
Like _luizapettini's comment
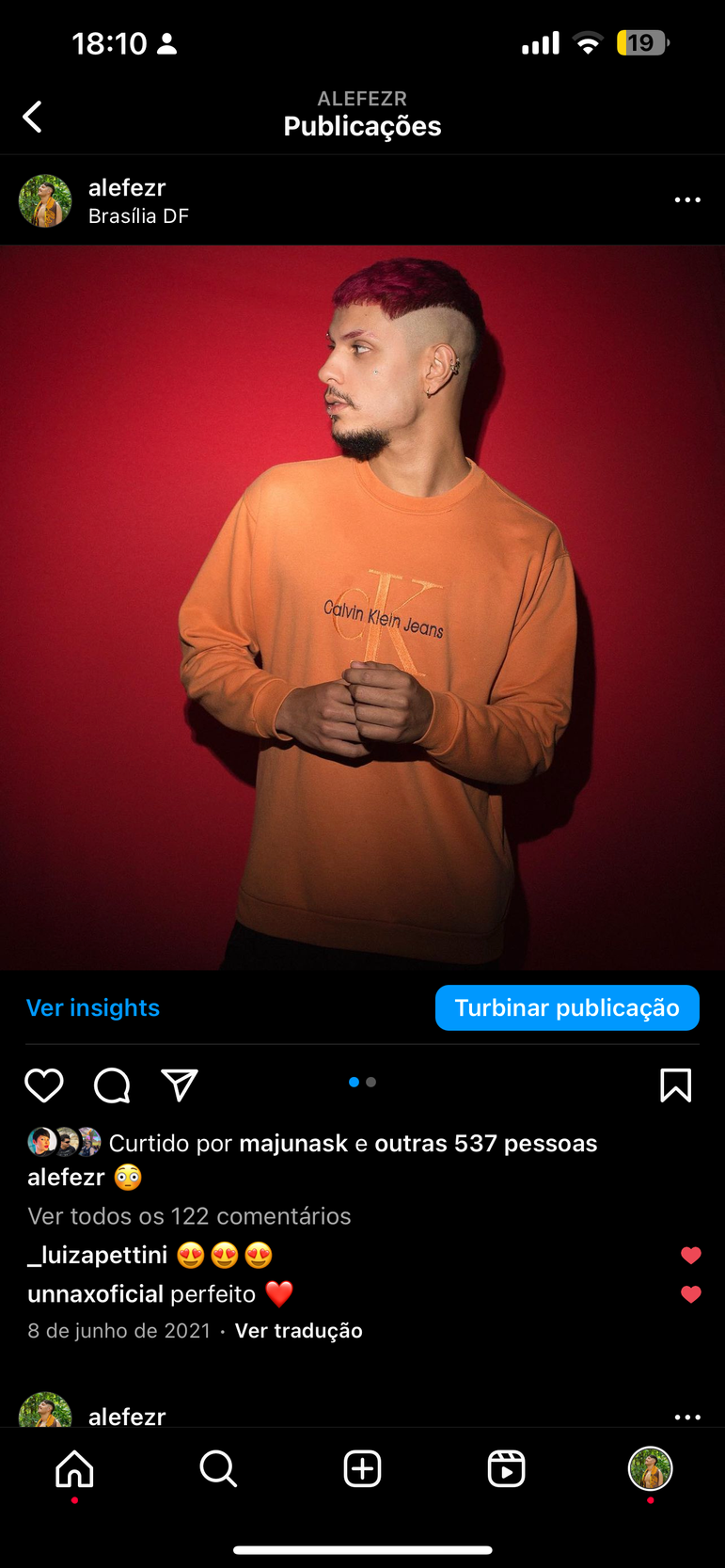(x=690, y=1256)
